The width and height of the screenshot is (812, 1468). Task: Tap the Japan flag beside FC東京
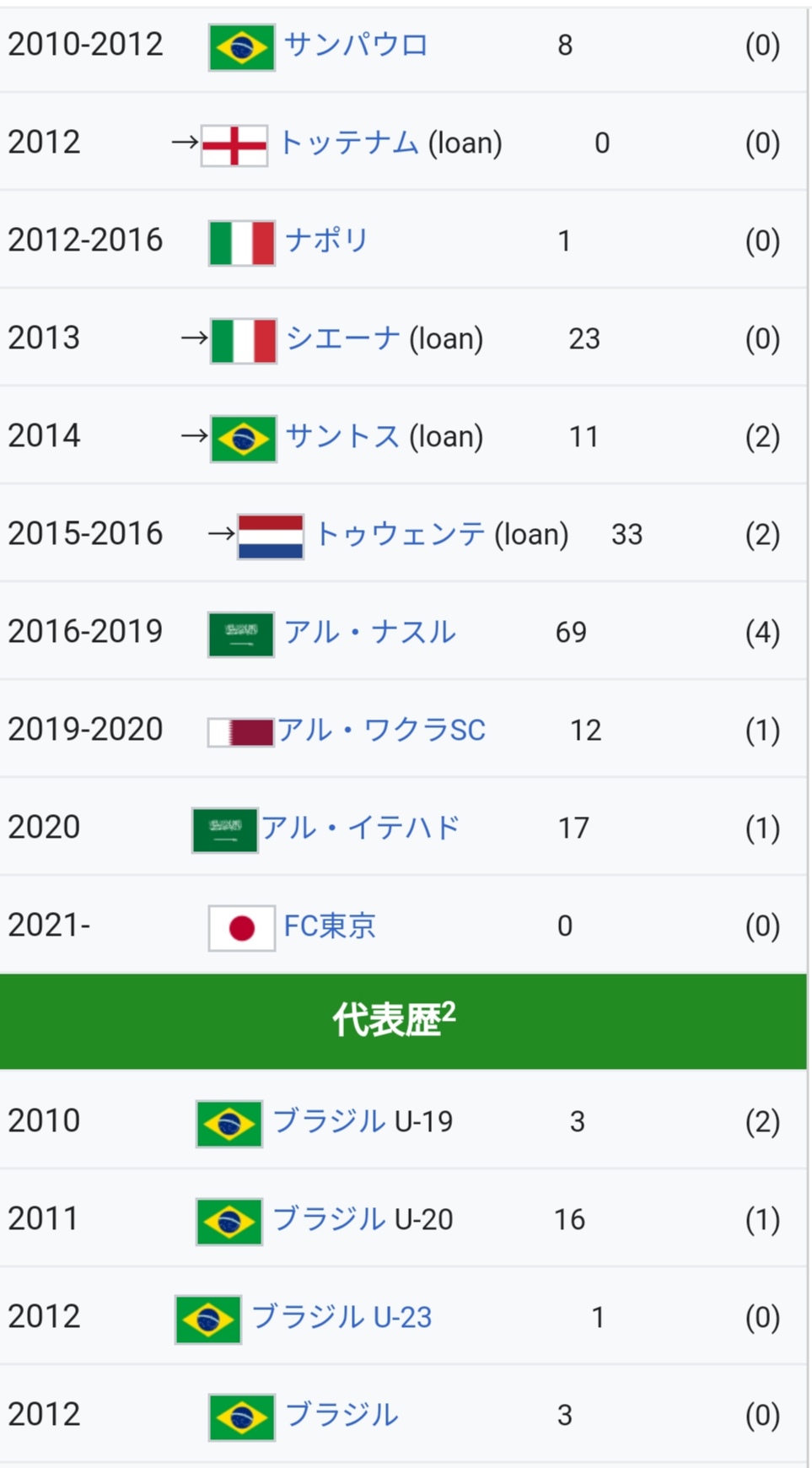241,928
